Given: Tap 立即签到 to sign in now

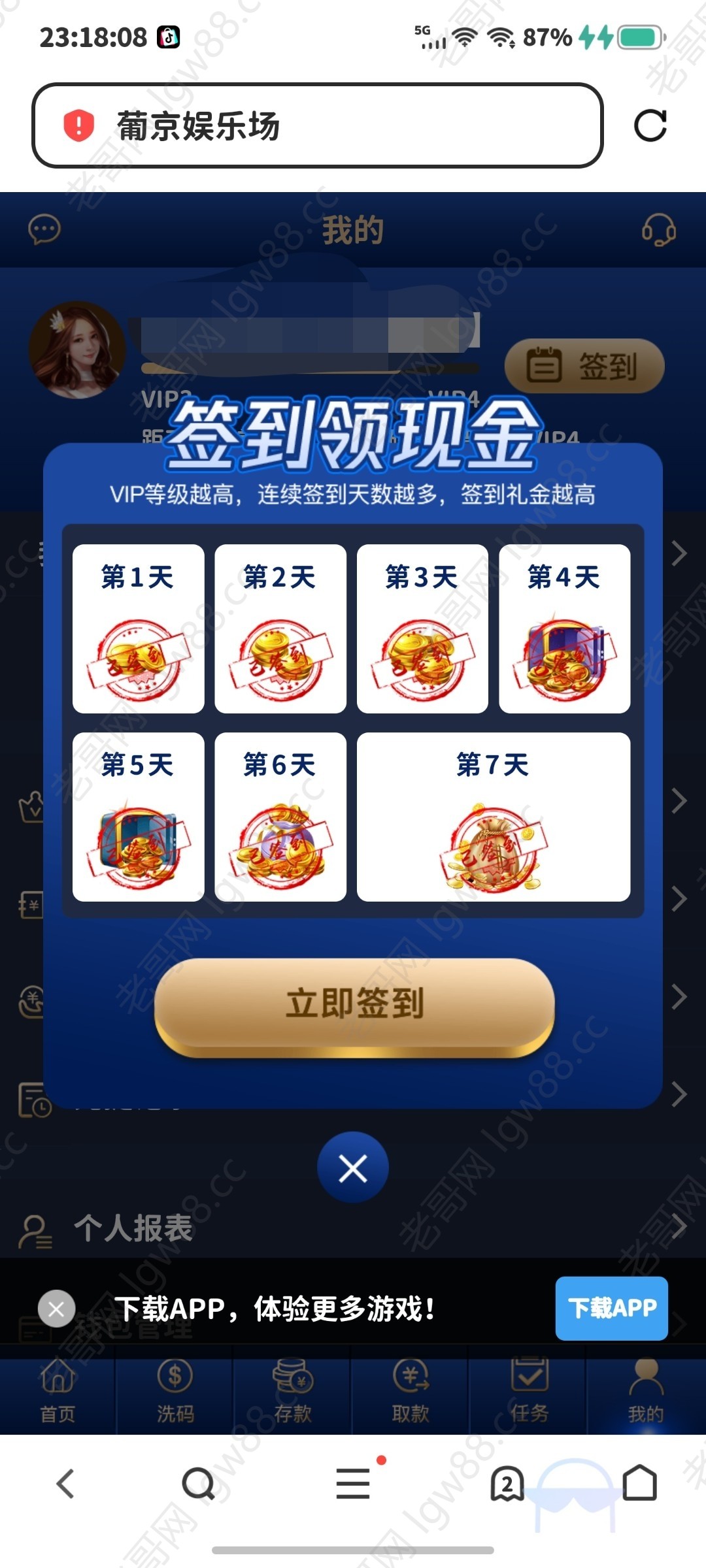Looking at the screenshot, I should coord(354,1004).
